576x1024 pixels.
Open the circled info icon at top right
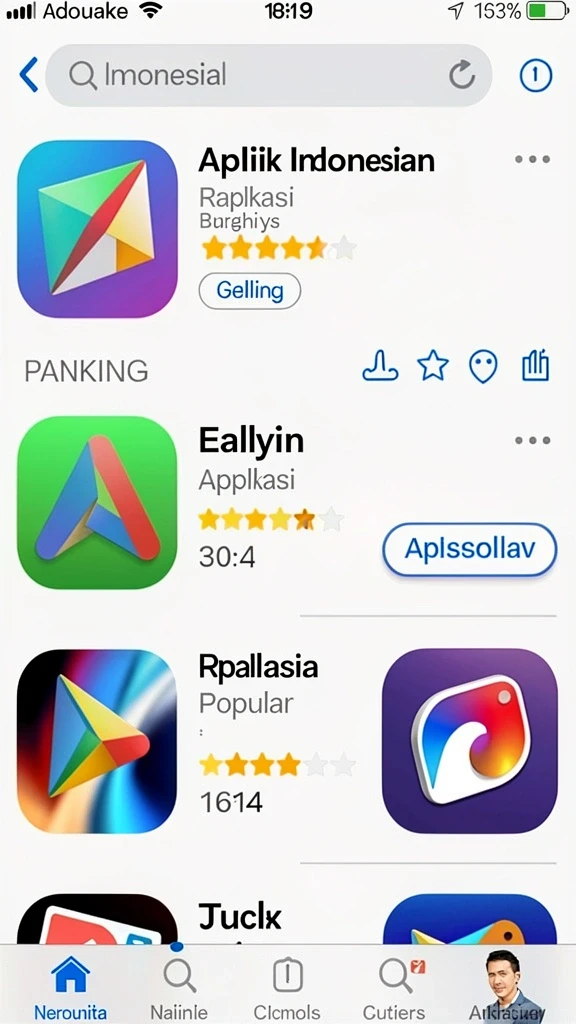[x=536, y=75]
